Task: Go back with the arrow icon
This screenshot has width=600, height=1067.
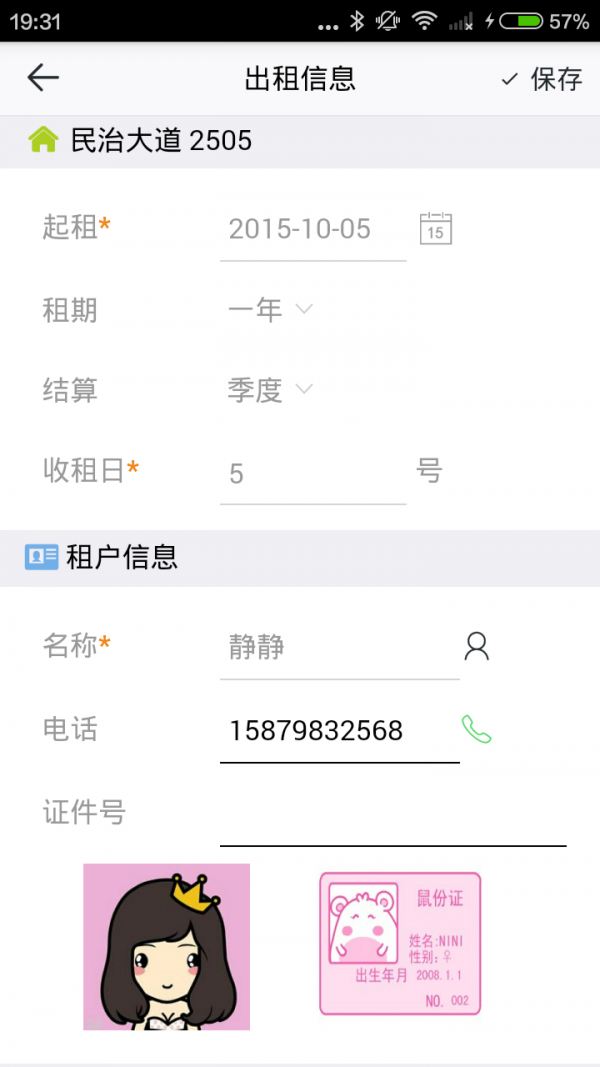Action: pyautogui.click(x=43, y=78)
